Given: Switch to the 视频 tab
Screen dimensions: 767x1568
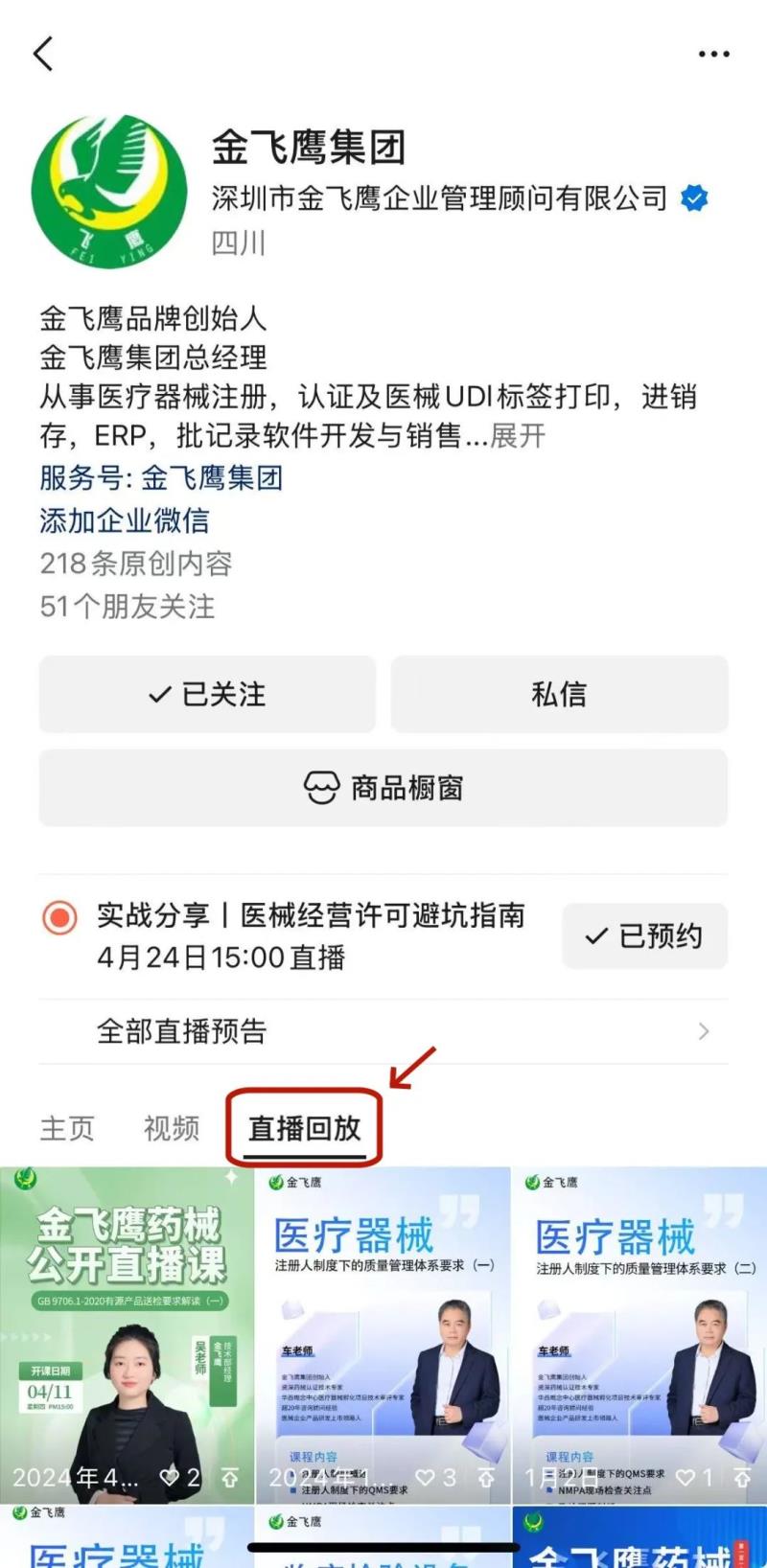Looking at the screenshot, I should pyautogui.click(x=172, y=1128).
